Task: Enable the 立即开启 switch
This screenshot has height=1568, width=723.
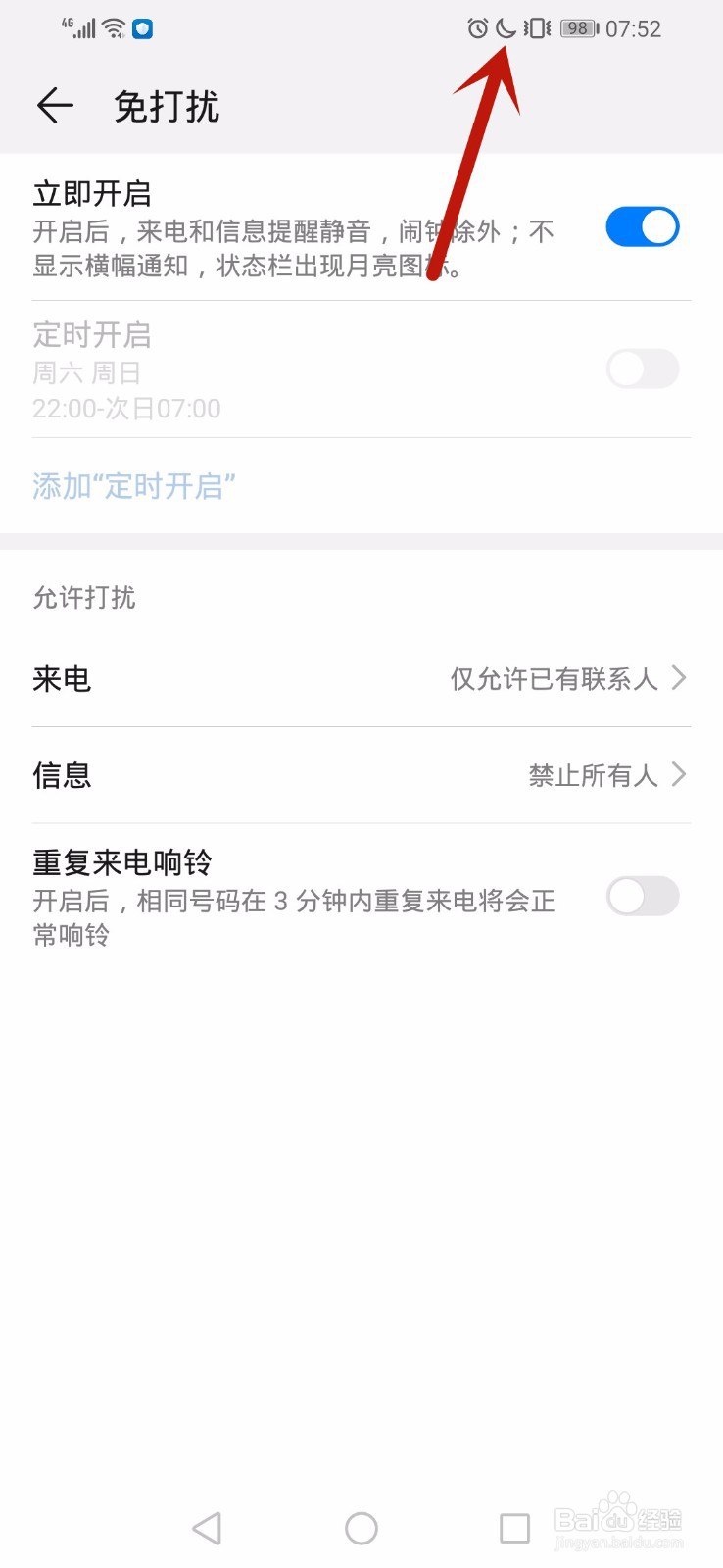Action: pos(643,226)
